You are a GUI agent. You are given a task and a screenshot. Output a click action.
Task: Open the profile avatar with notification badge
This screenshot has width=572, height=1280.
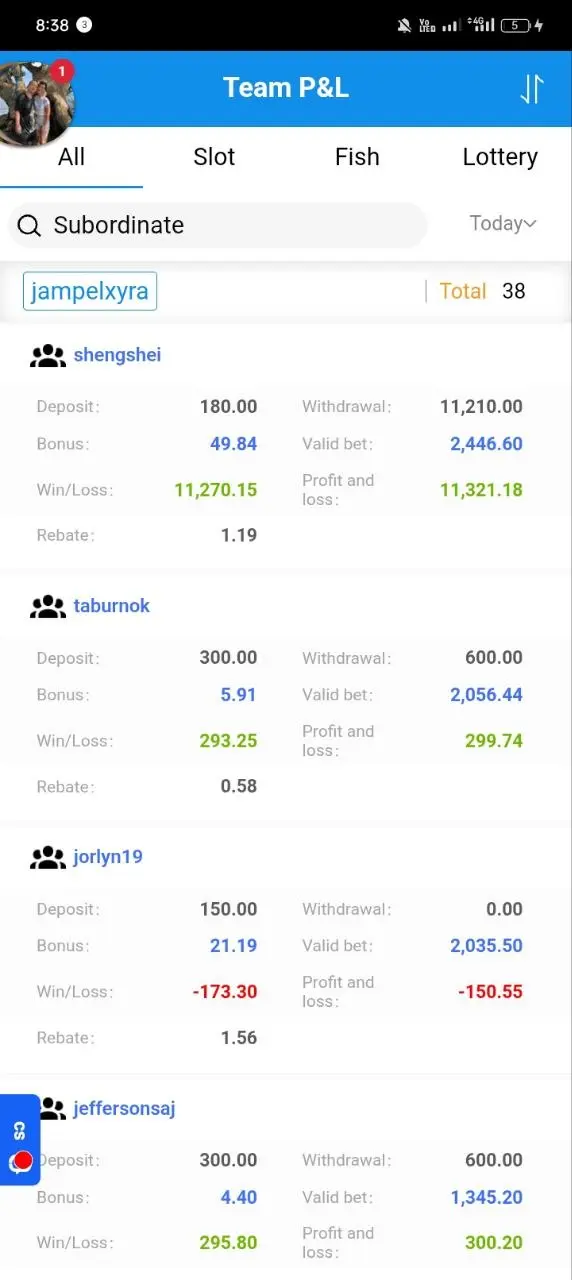coord(35,103)
